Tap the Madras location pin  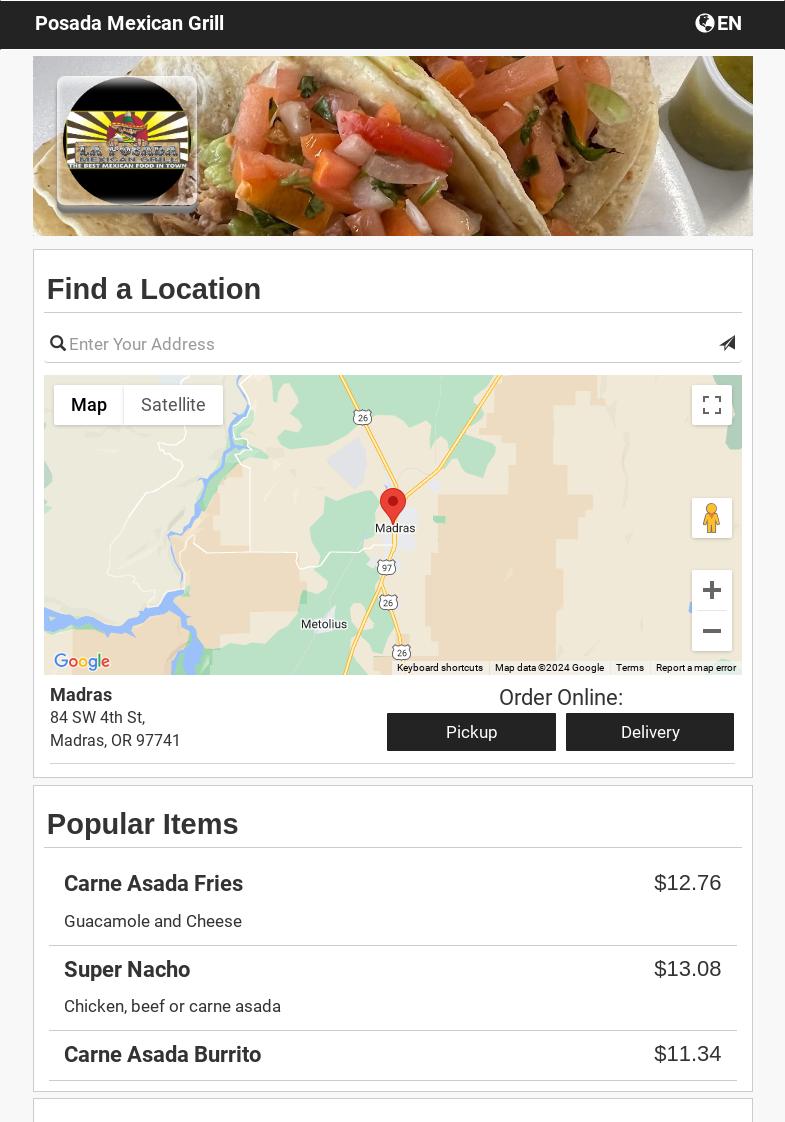pyautogui.click(x=393, y=503)
